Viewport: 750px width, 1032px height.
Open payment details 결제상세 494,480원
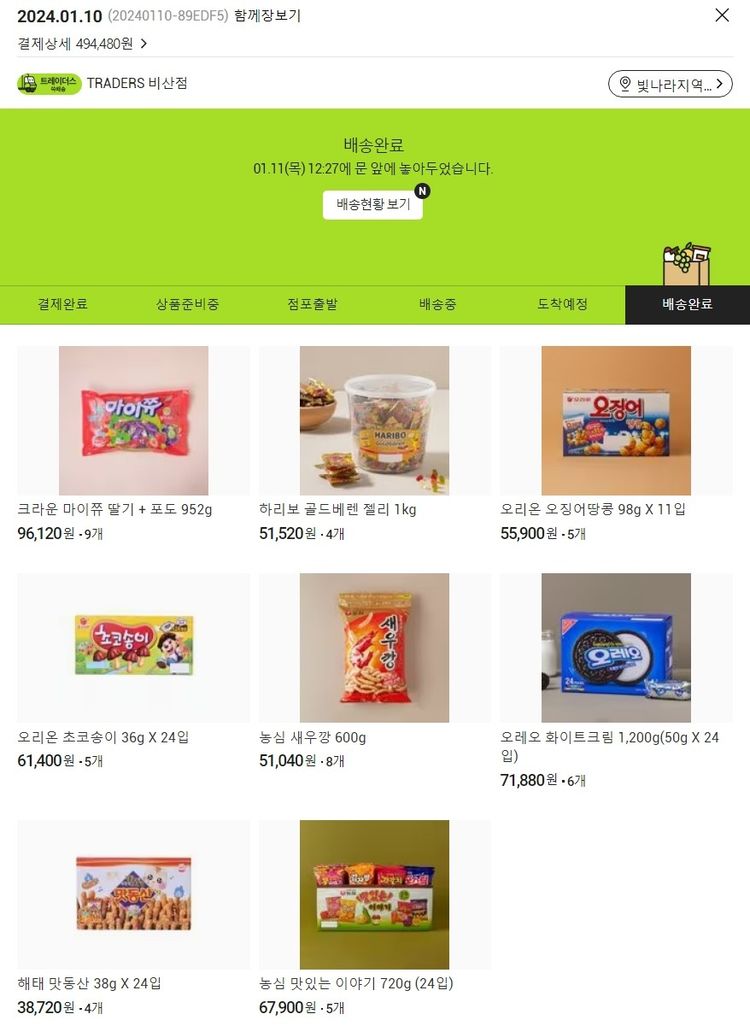tap(82, 43)
